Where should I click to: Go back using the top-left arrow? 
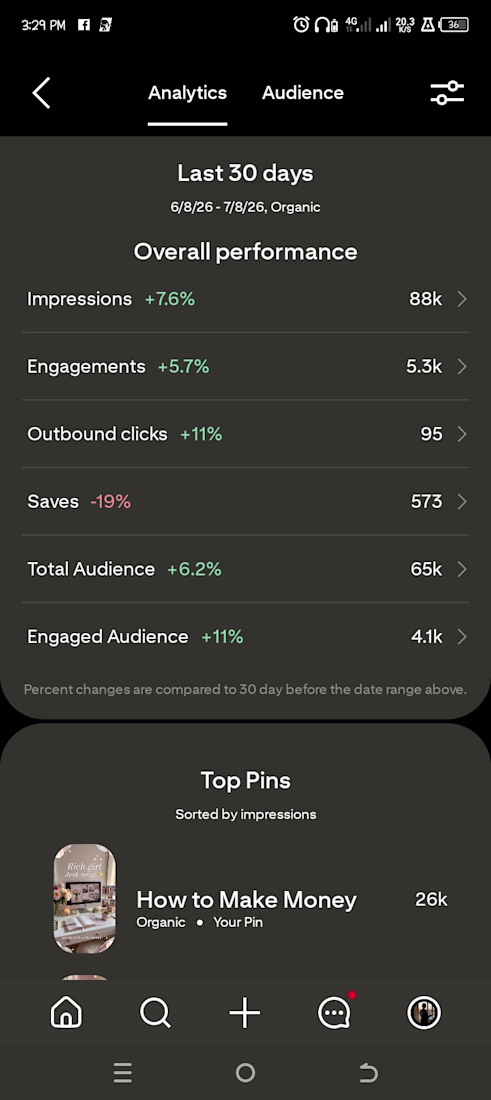click(41, 93)
